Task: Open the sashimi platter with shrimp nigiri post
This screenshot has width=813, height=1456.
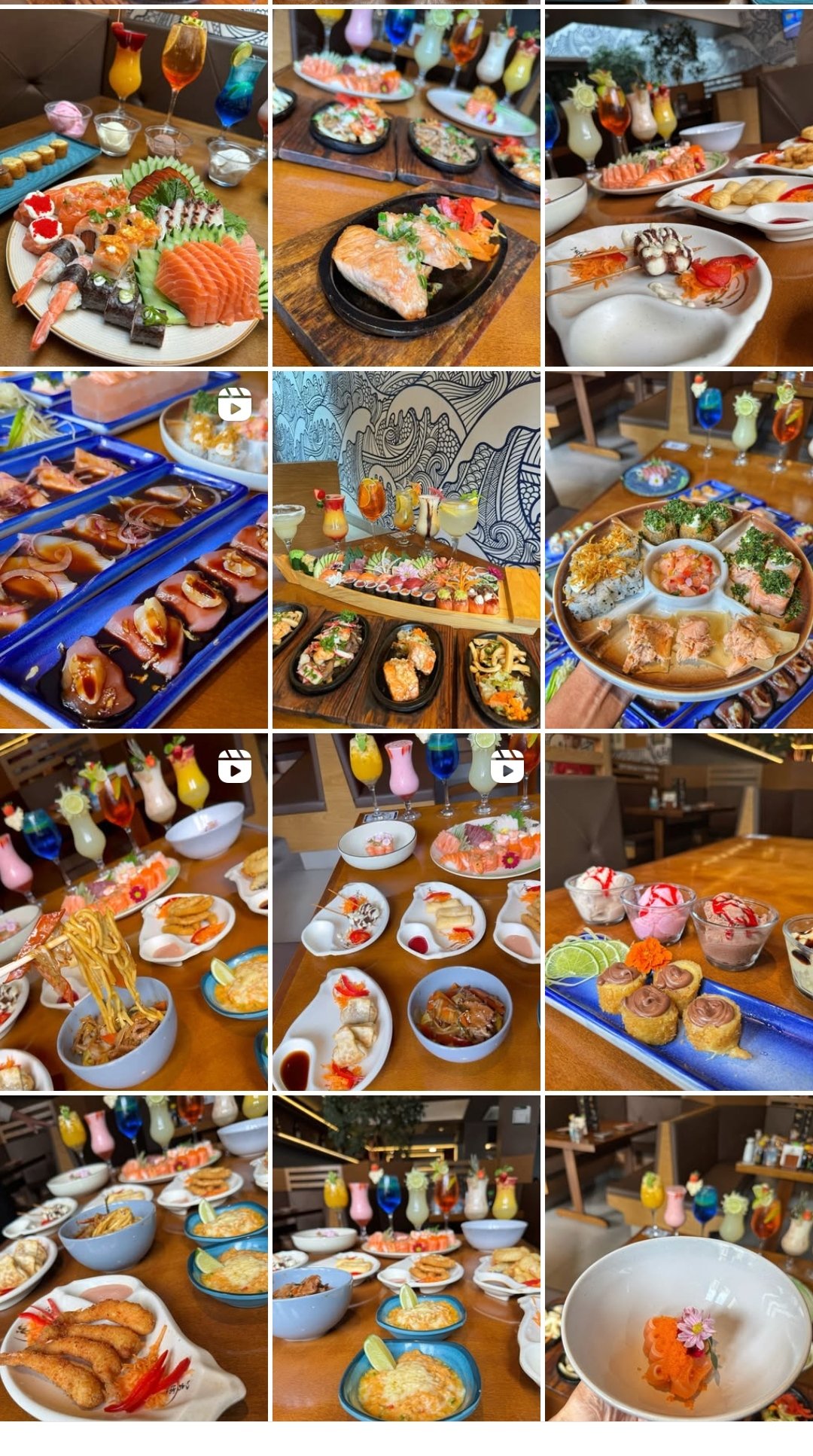Action: [x=133, y=188]
